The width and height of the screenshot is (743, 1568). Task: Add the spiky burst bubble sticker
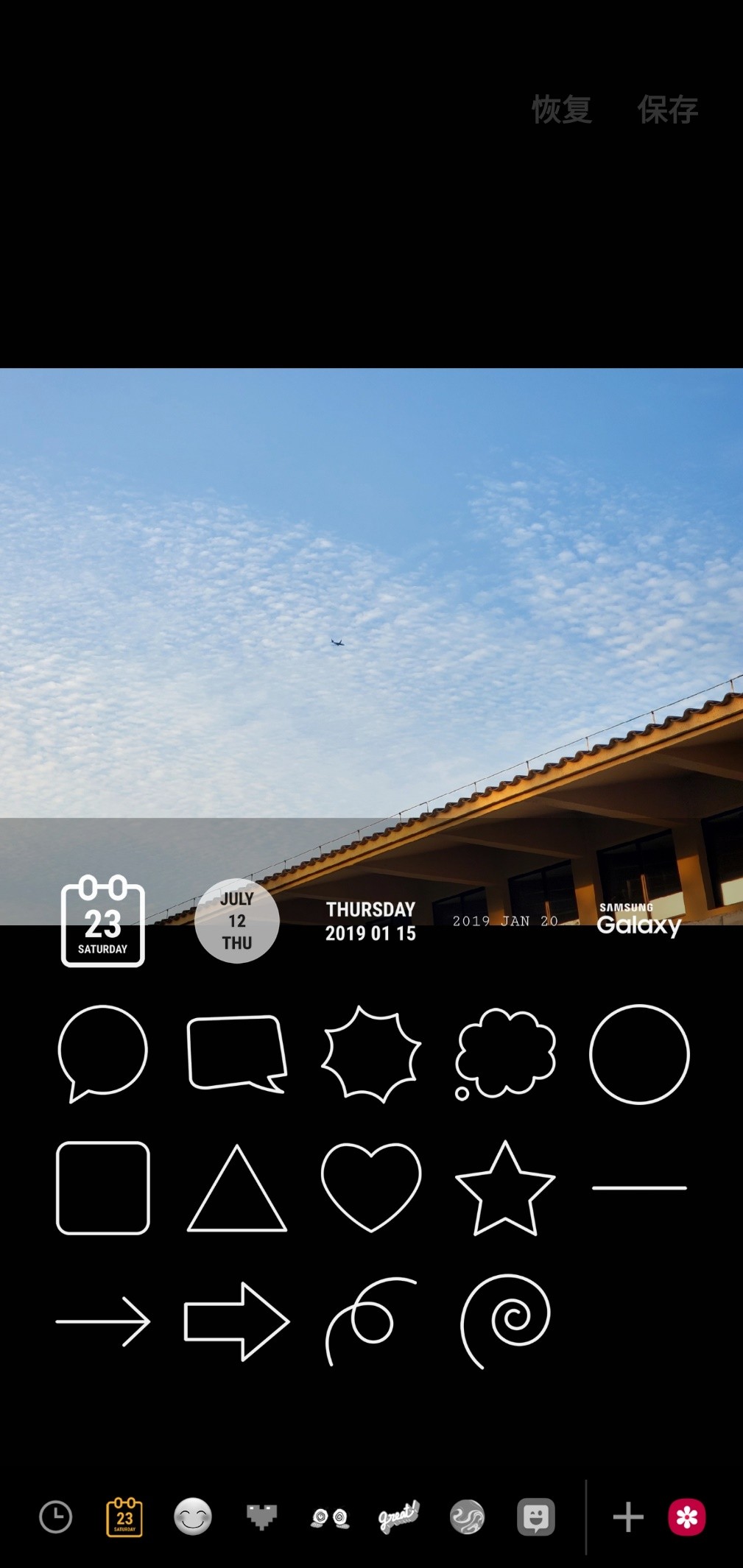370,1053
